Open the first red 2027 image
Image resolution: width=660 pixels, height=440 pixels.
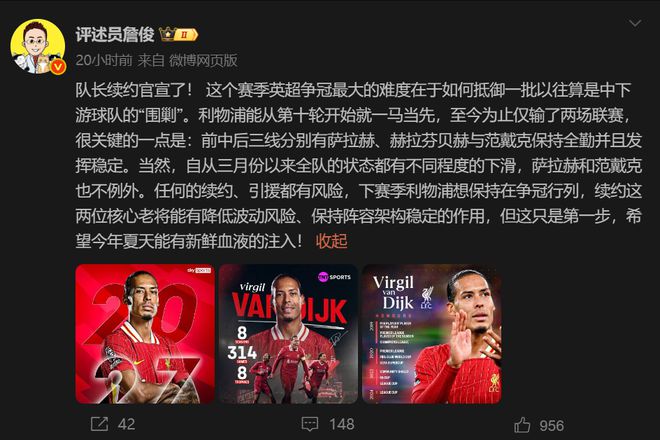pyautogui.click(x=145, y=333)
